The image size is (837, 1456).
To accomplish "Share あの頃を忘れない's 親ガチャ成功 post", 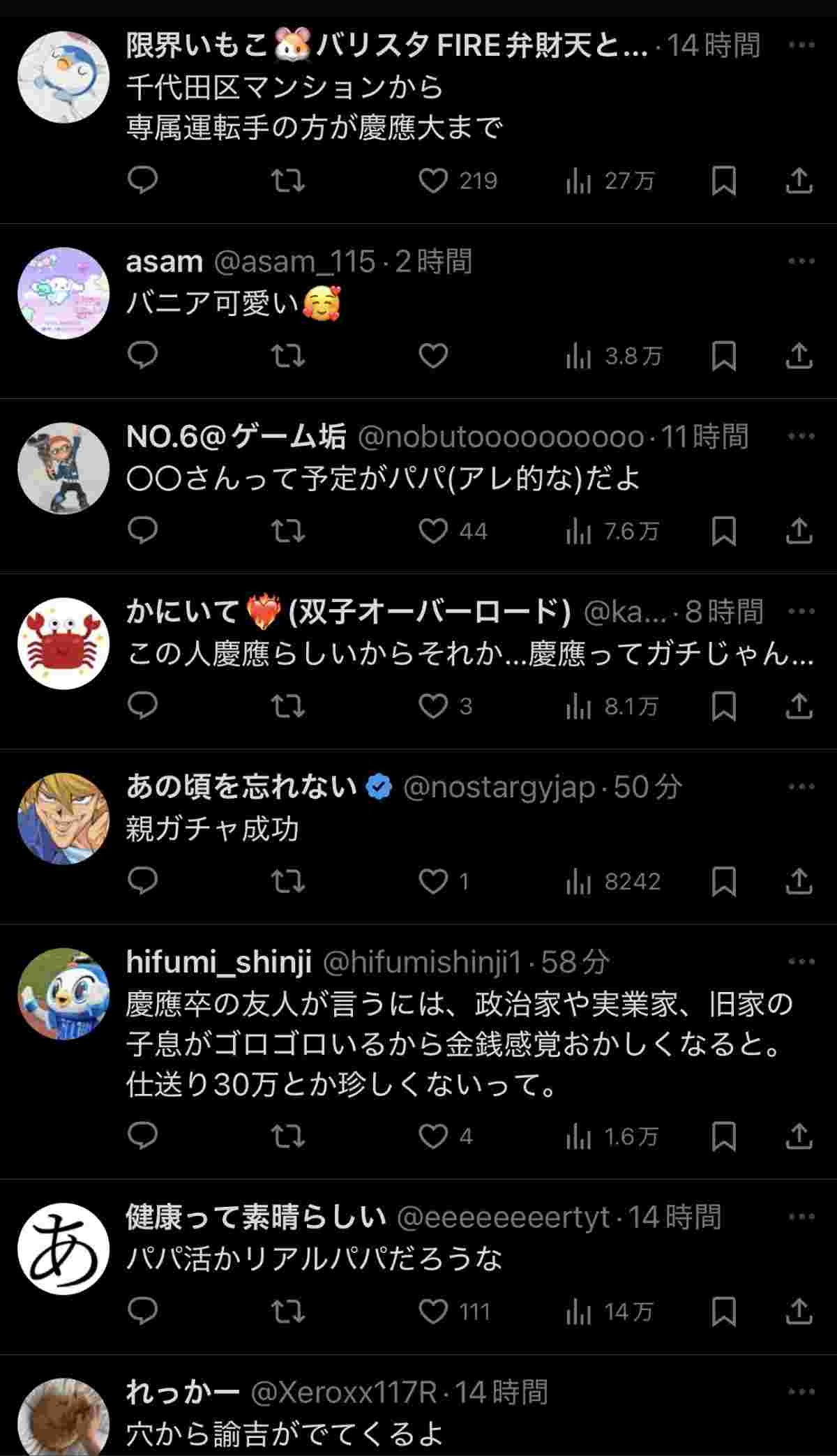I will (799, 882).
